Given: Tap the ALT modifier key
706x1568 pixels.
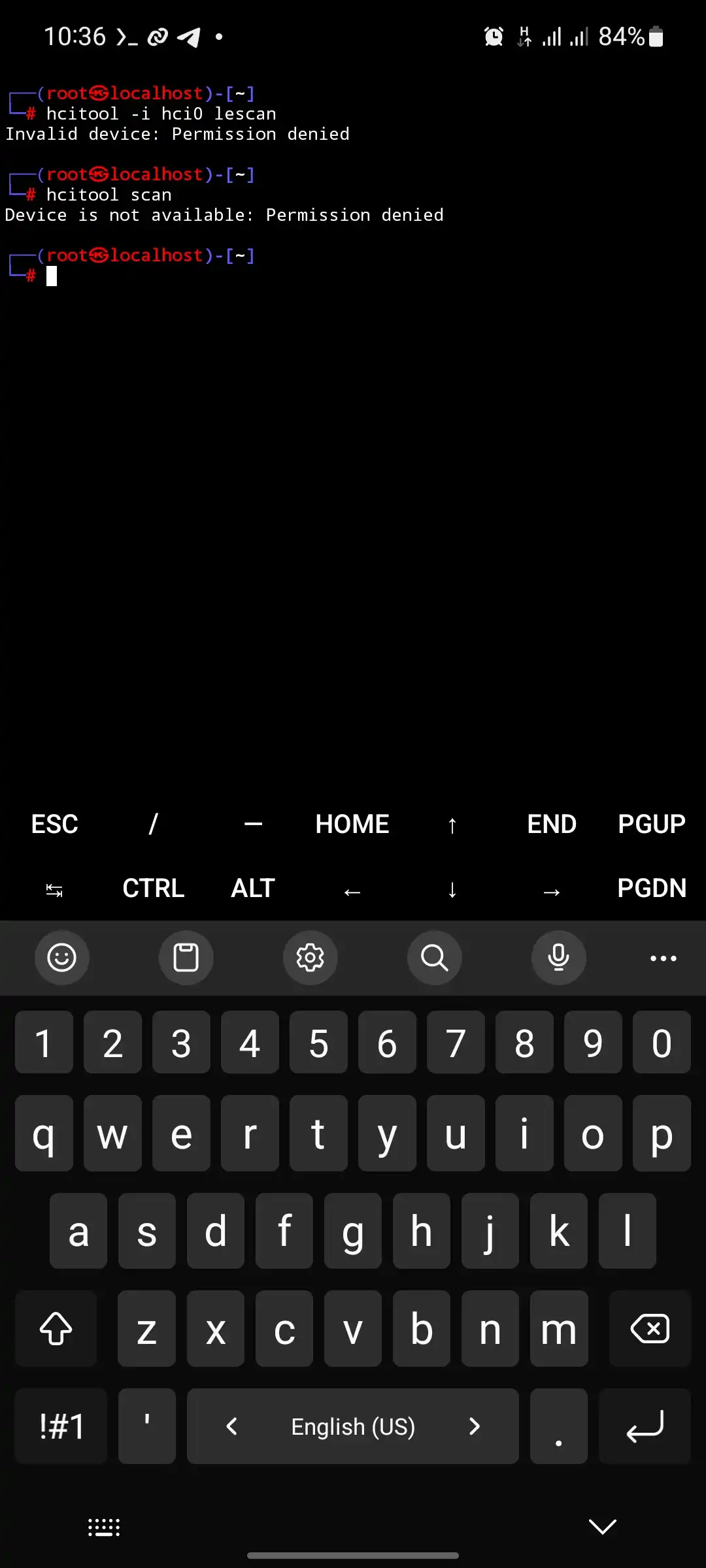Looking at the screenshot, I should (x=253, y=888).
